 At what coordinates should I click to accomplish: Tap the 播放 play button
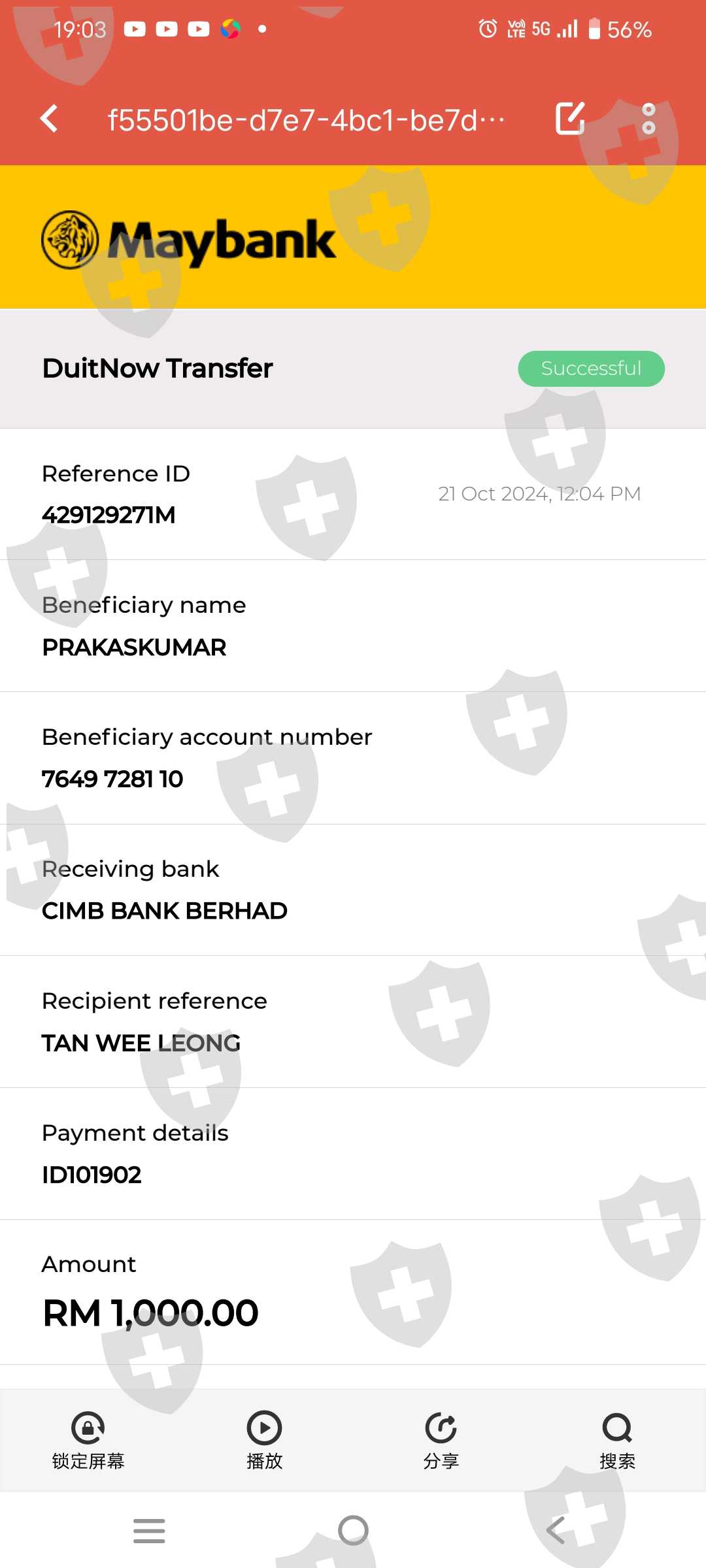coord(264,1441)
